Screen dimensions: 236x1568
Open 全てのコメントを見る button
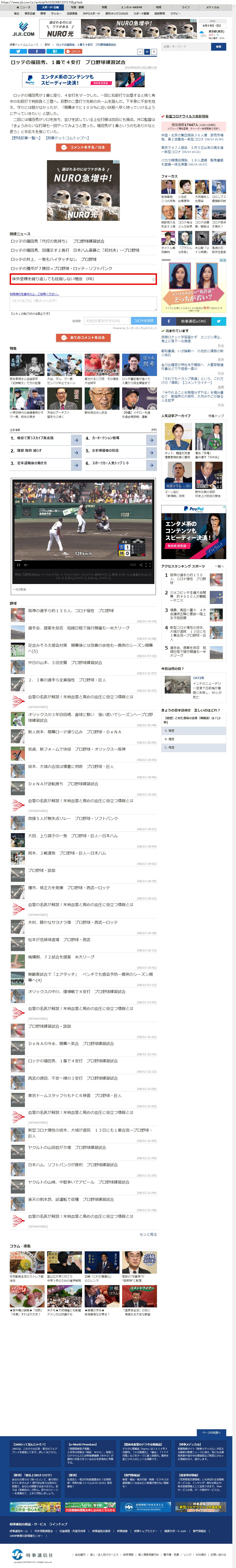pyautogui.click(x=83, y=337)
